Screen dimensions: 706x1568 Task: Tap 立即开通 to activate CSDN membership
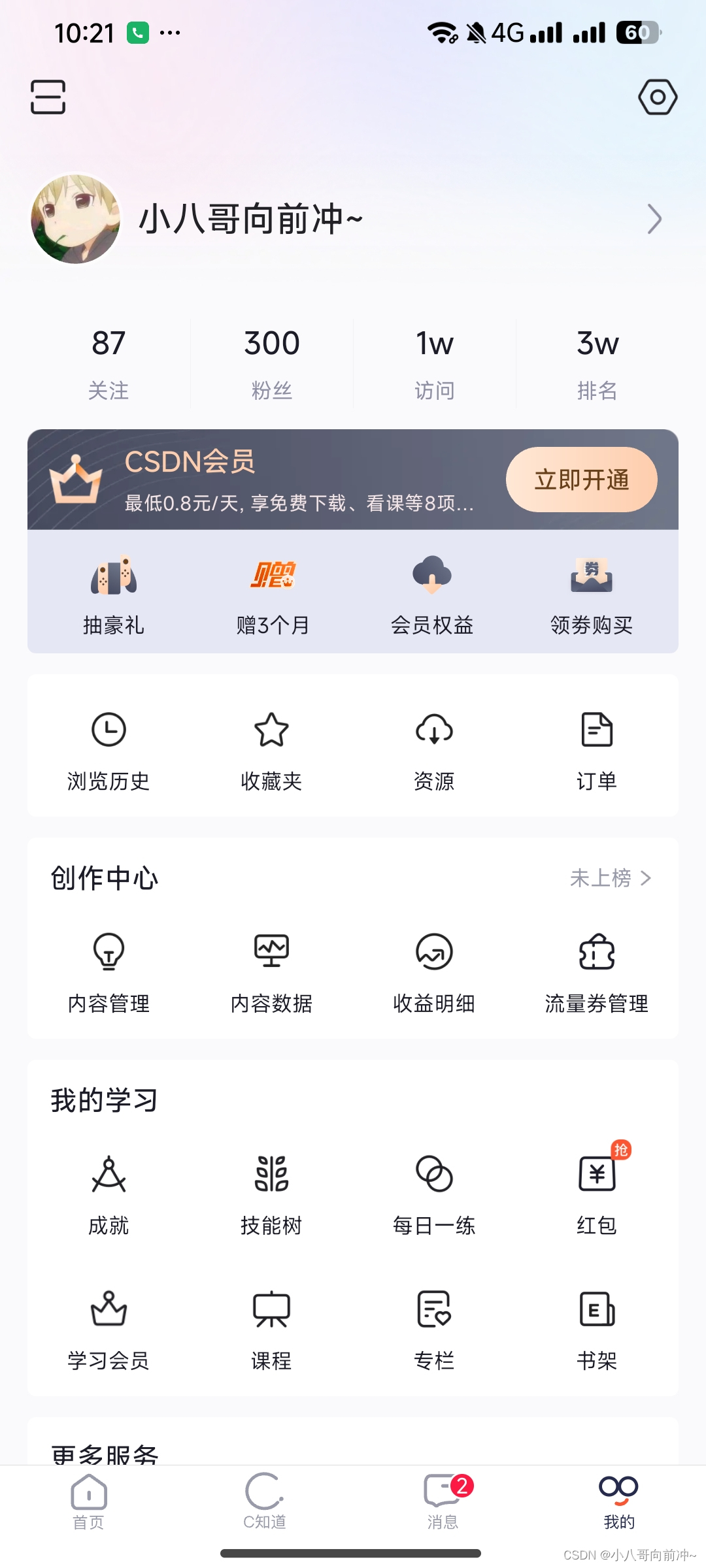(581, 480)
